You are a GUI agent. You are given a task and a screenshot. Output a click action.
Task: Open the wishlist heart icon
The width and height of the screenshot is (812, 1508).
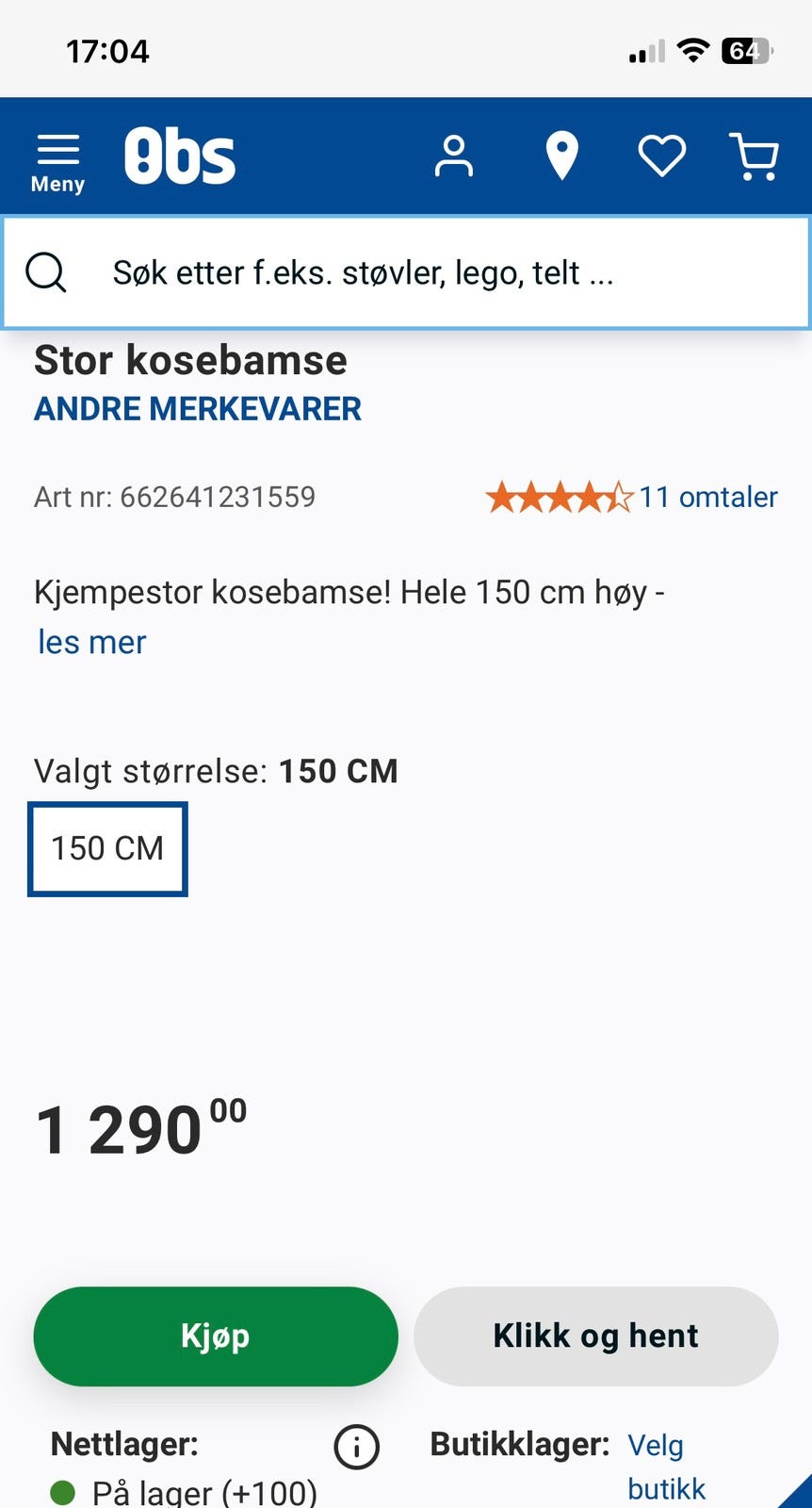point(661,156)
